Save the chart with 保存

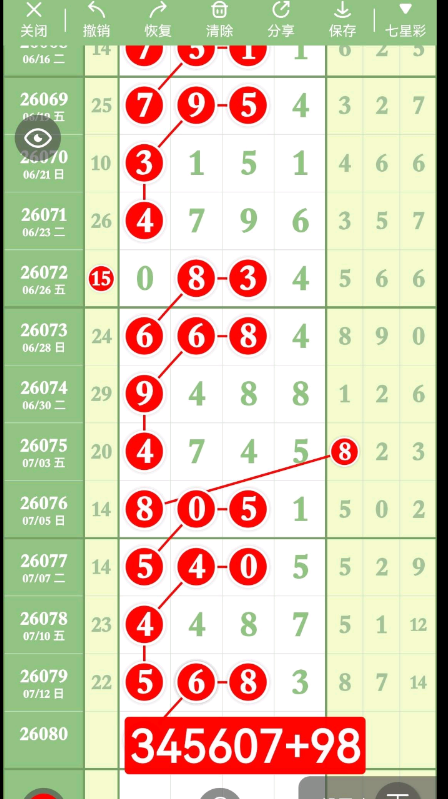342,20
